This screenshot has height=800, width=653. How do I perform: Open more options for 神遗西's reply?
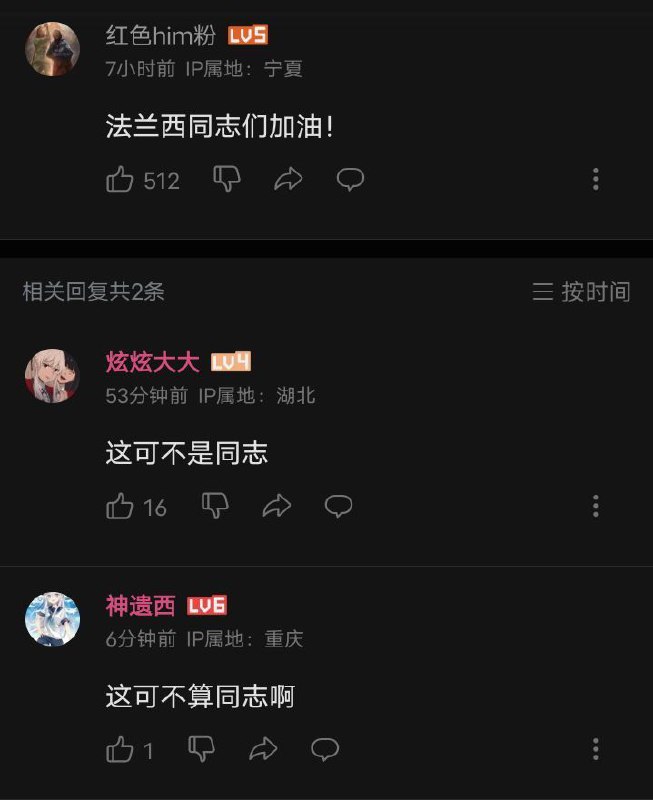click(x=596, y=749)
